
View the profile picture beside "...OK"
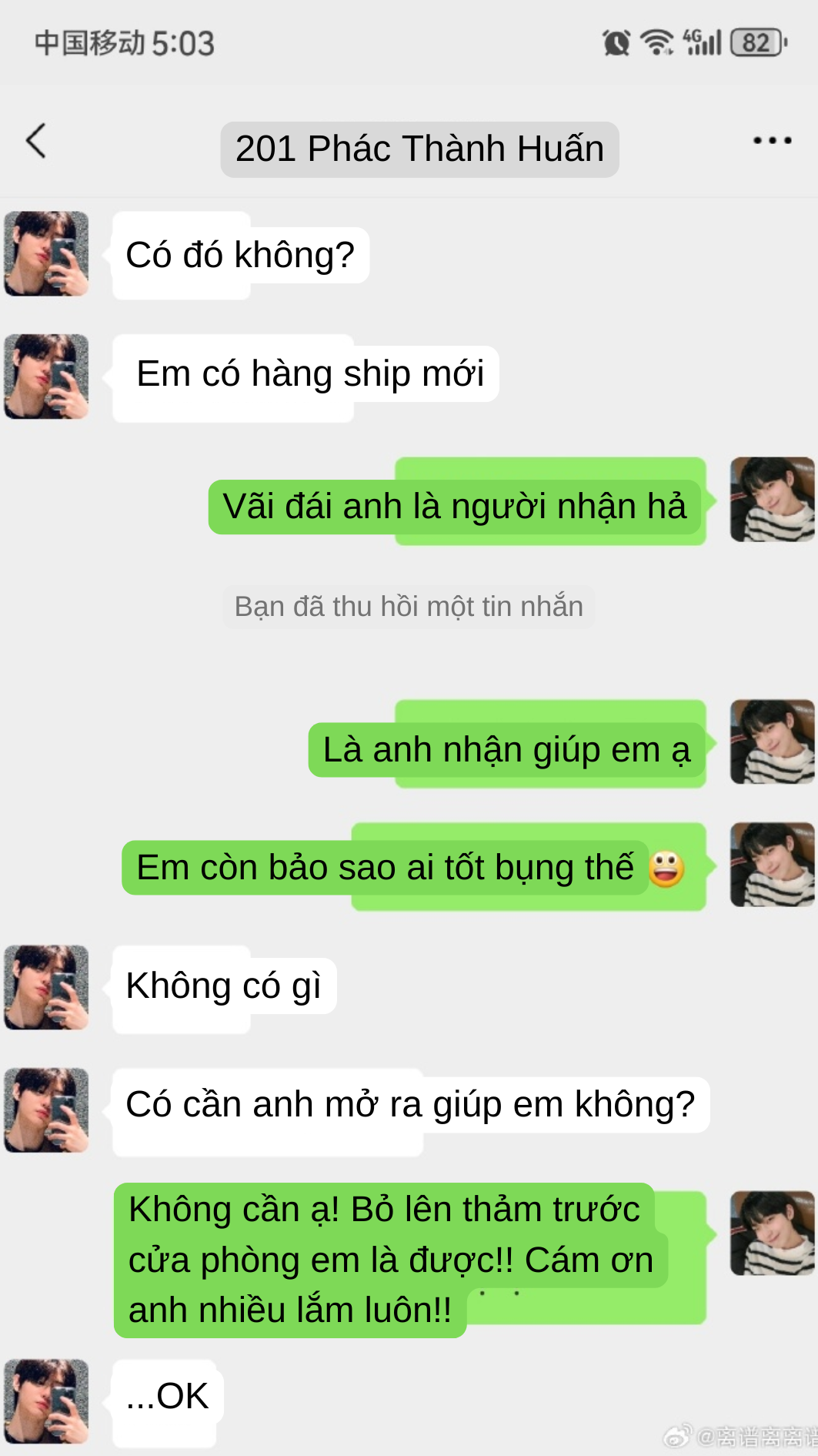(x=47, y=1401)
